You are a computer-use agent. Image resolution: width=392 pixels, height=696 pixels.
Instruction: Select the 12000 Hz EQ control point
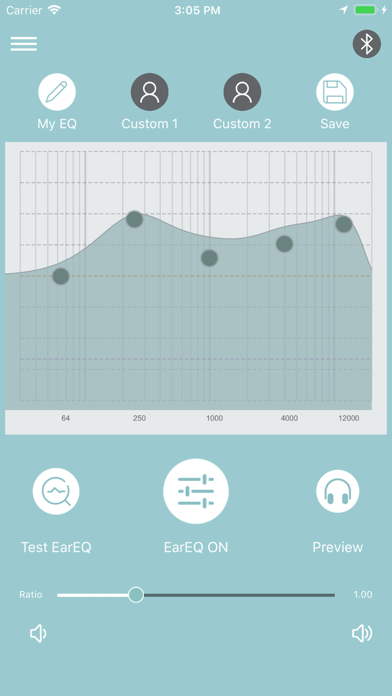(344, 224)
